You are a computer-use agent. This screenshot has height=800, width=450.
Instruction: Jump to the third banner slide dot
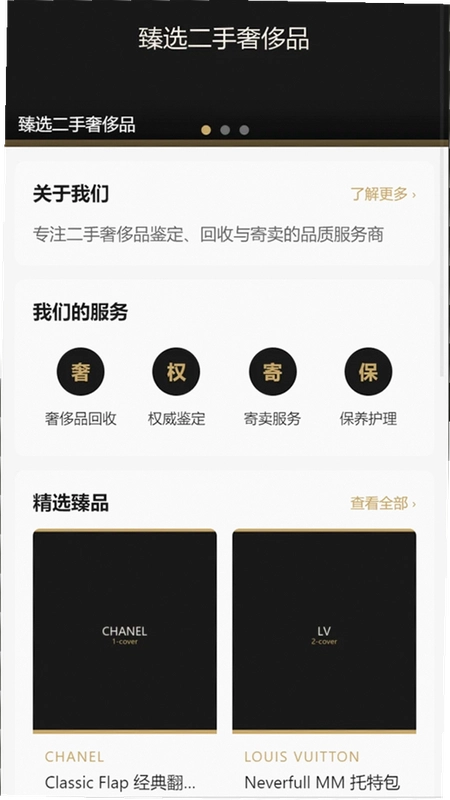pyautogui.click(x=244, y=130)
